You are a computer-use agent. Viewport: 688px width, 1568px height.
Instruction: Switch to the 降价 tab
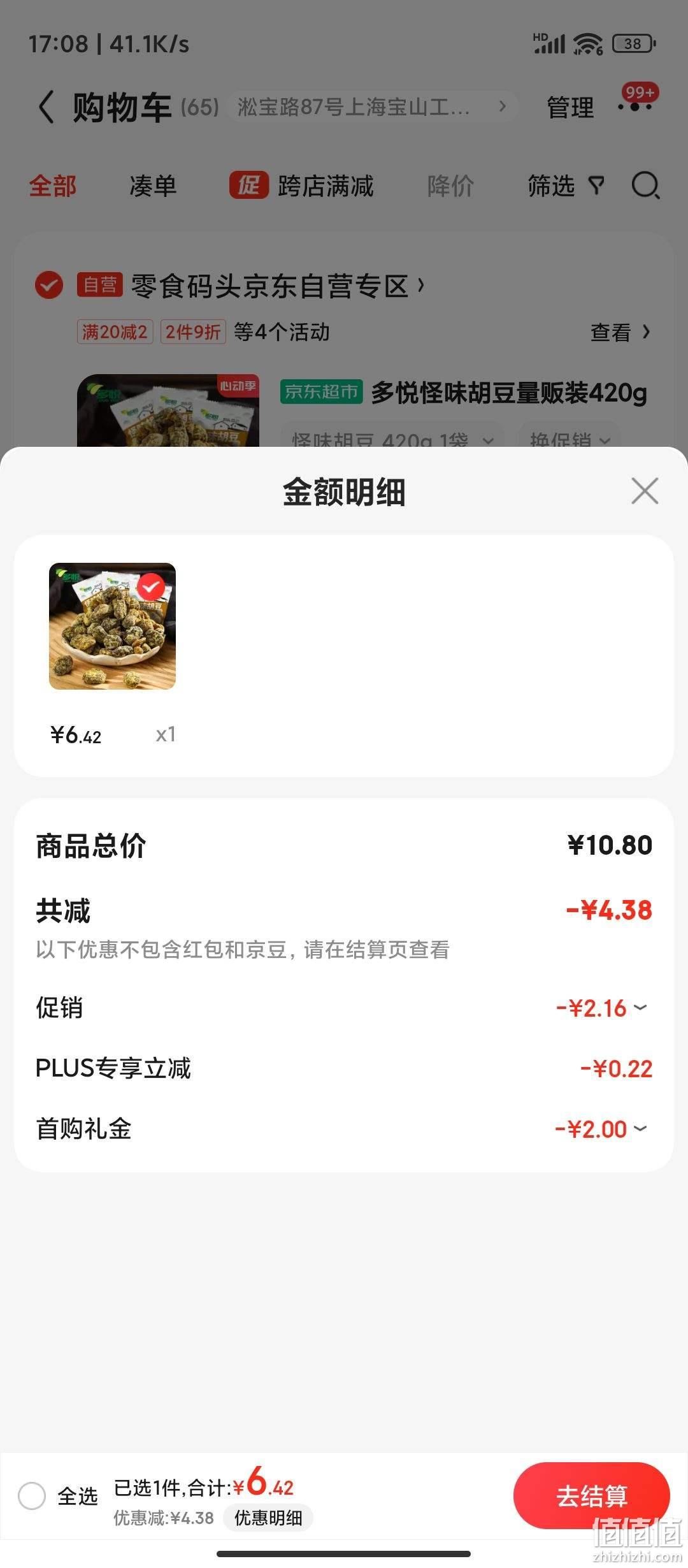[x=450, y=186]
